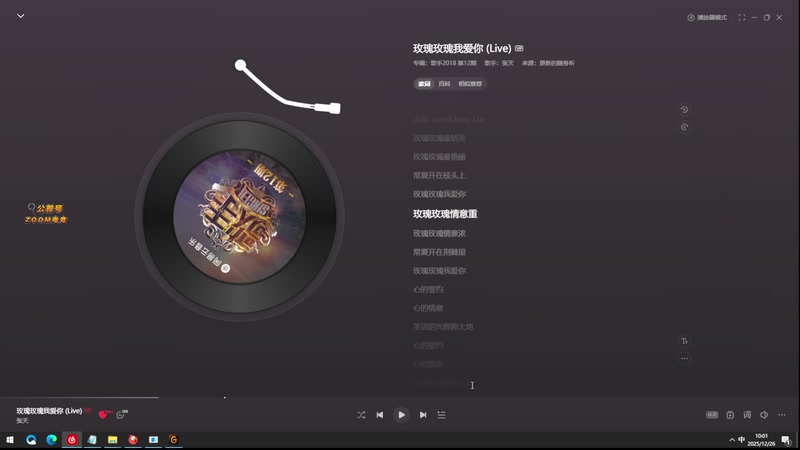Screen dimensions: 800x450
Task: Collapse the player with the down chevron
Action: tap(20, 16)
